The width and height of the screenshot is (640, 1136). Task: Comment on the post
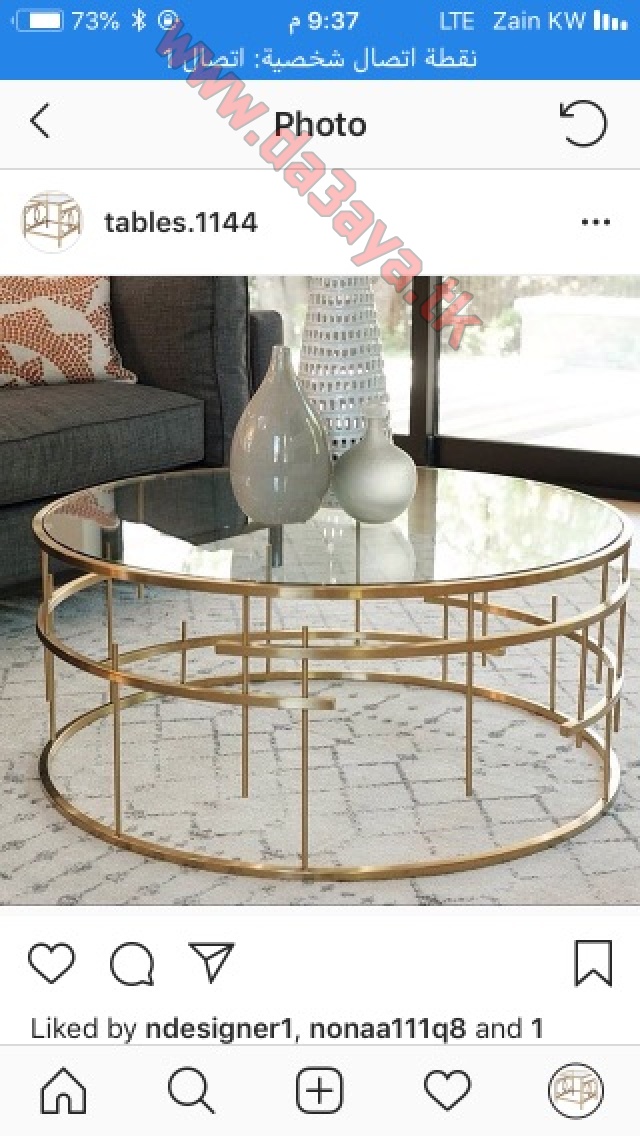click(132, 964)
